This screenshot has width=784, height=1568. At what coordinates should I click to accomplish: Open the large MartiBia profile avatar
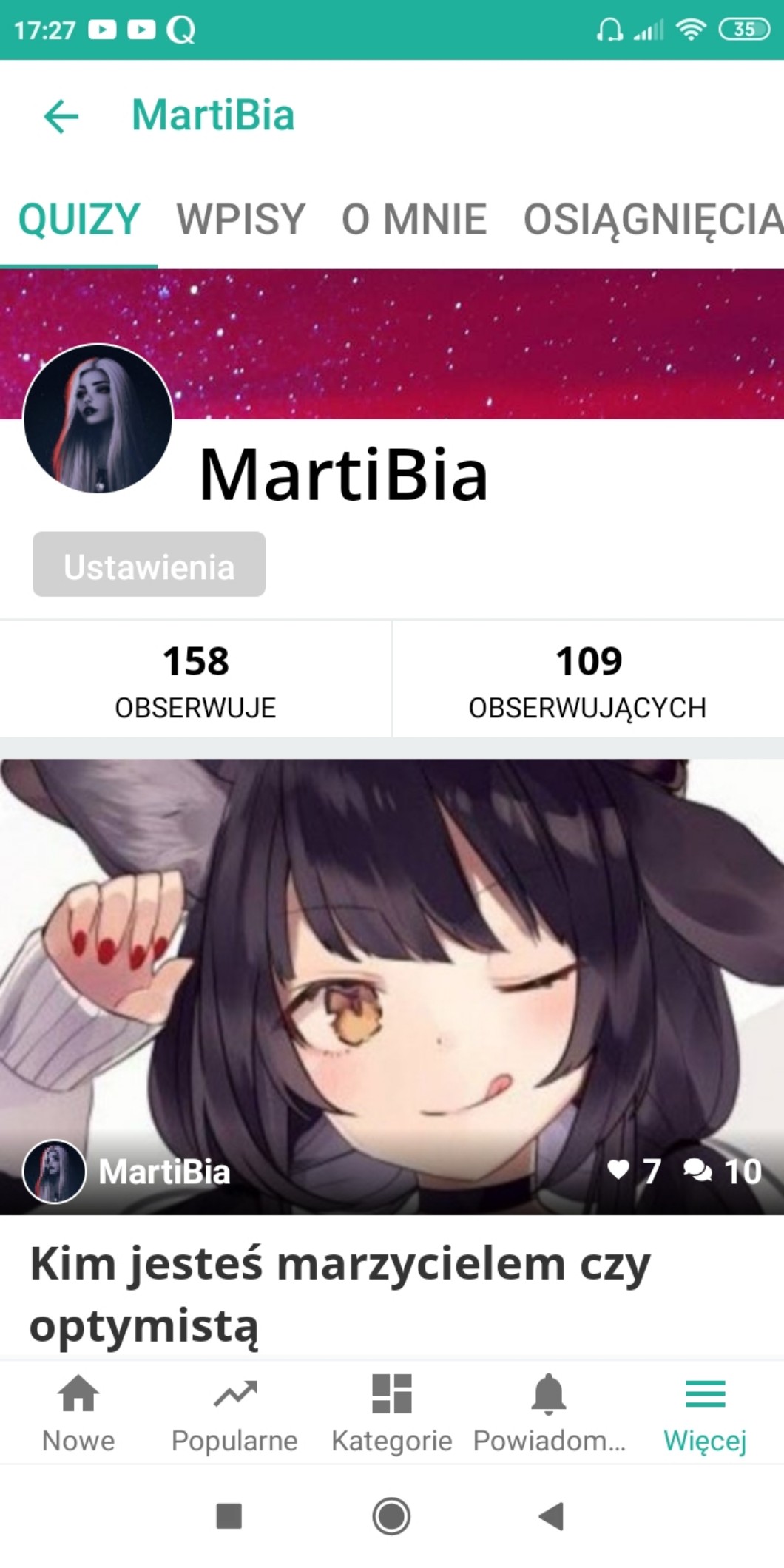(98, 419)
